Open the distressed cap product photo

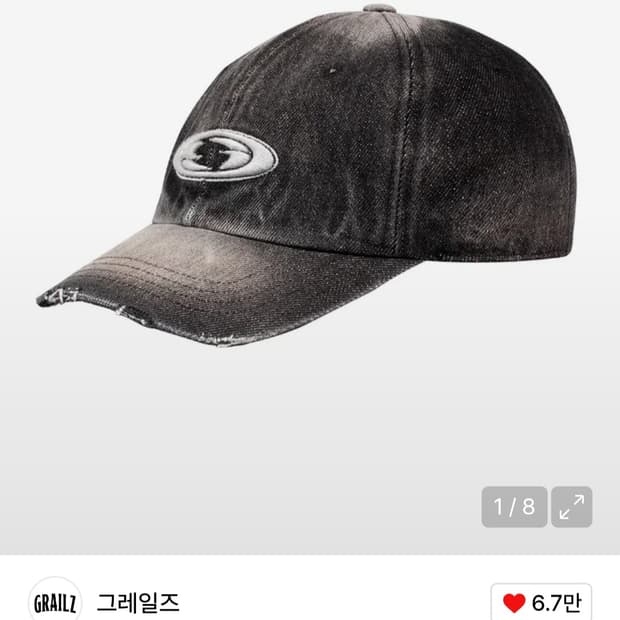(x=304, y=176)
